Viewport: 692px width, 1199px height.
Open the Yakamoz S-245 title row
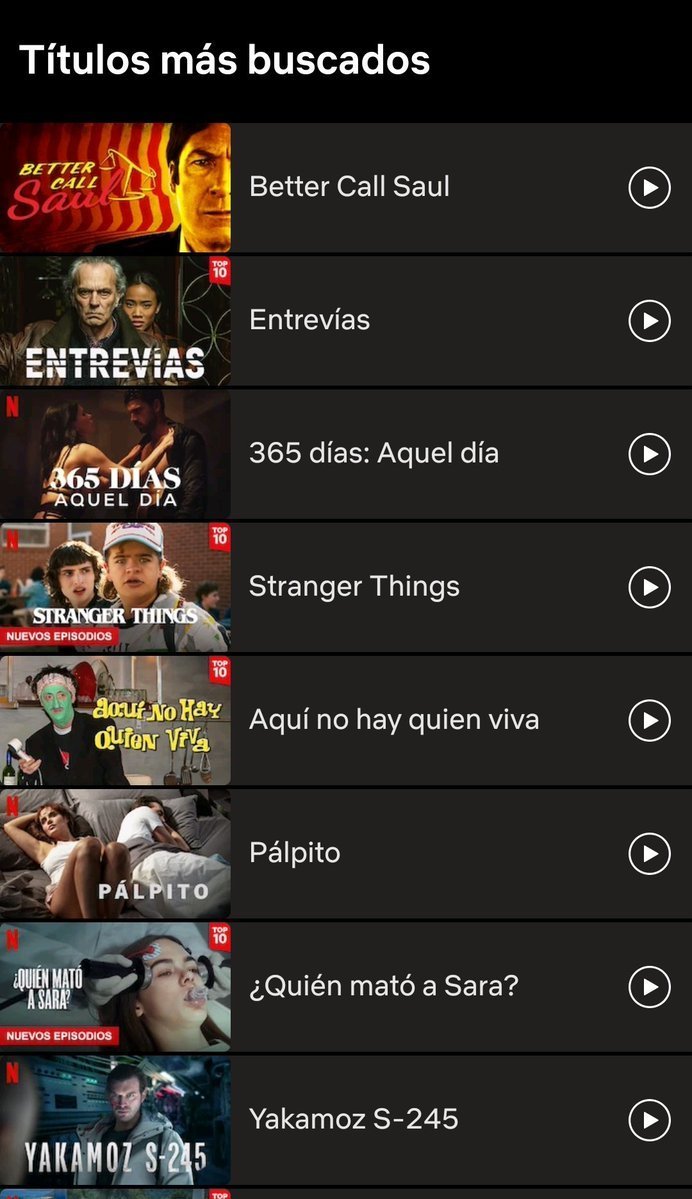coord(353,1119)
